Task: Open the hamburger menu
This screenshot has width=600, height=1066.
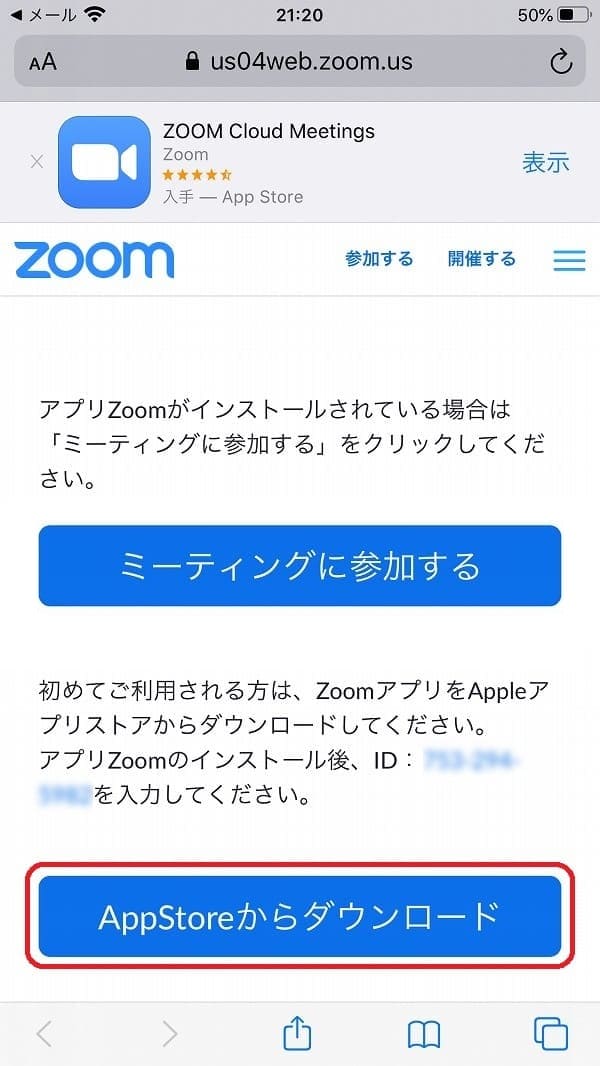Action: (569, 260)
